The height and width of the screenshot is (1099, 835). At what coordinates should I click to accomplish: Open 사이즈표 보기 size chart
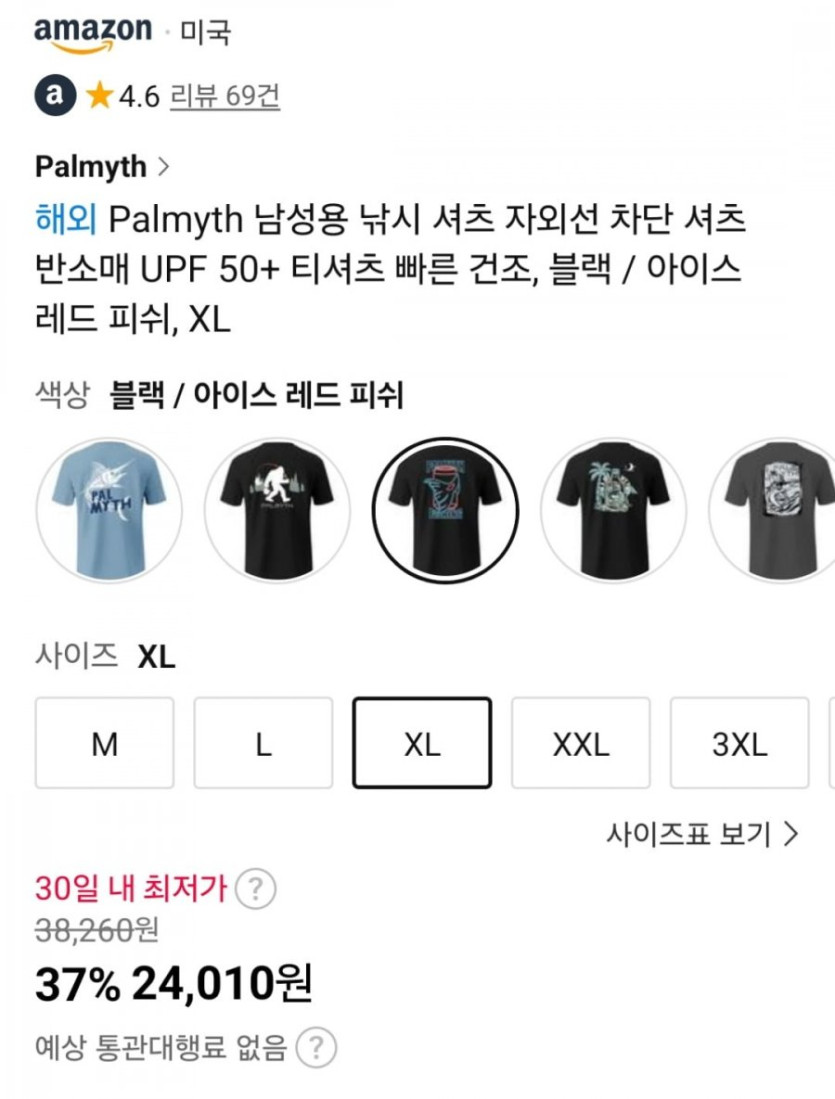coord(702,834)
